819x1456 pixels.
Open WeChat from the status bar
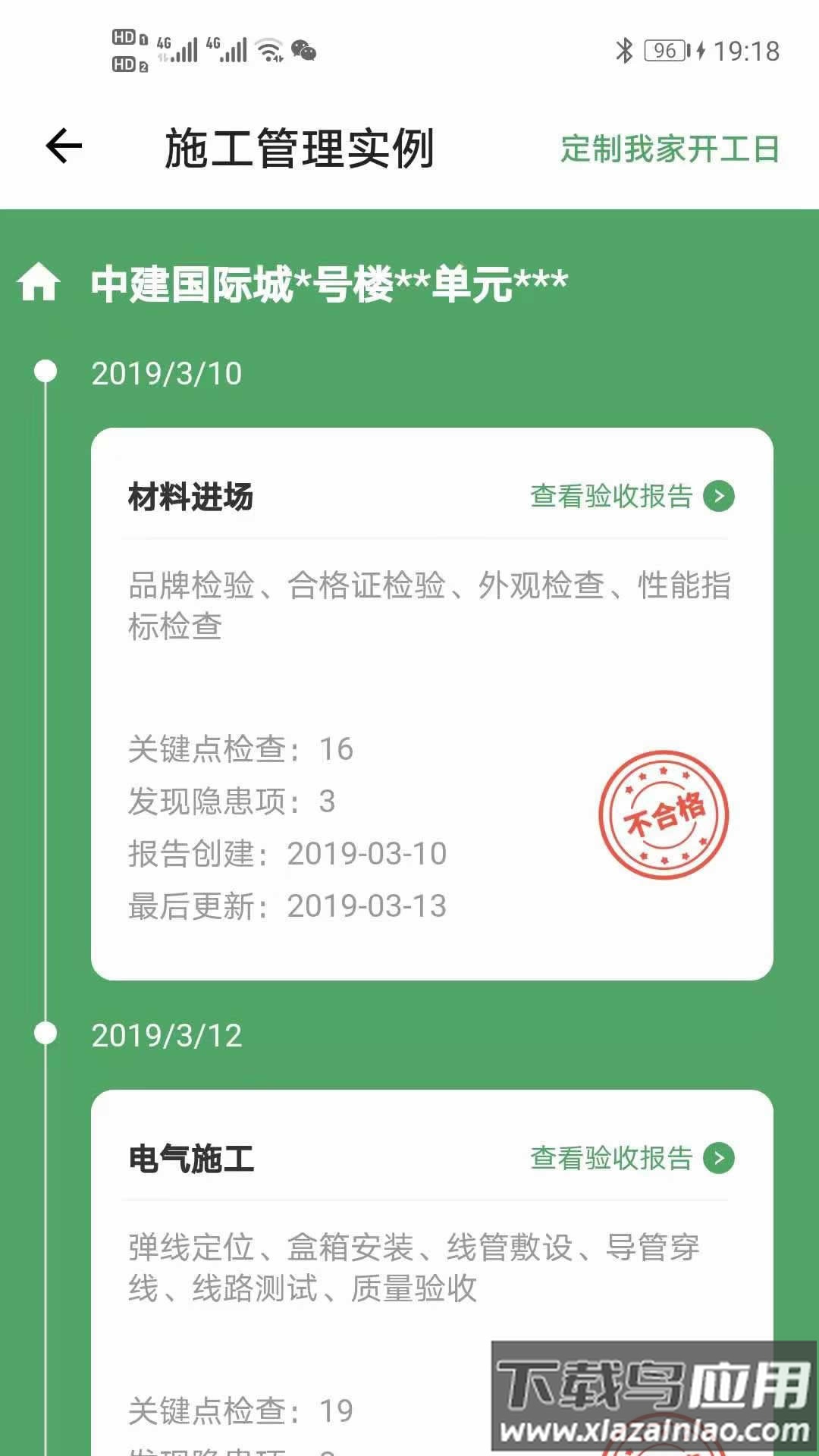point(305,51)
